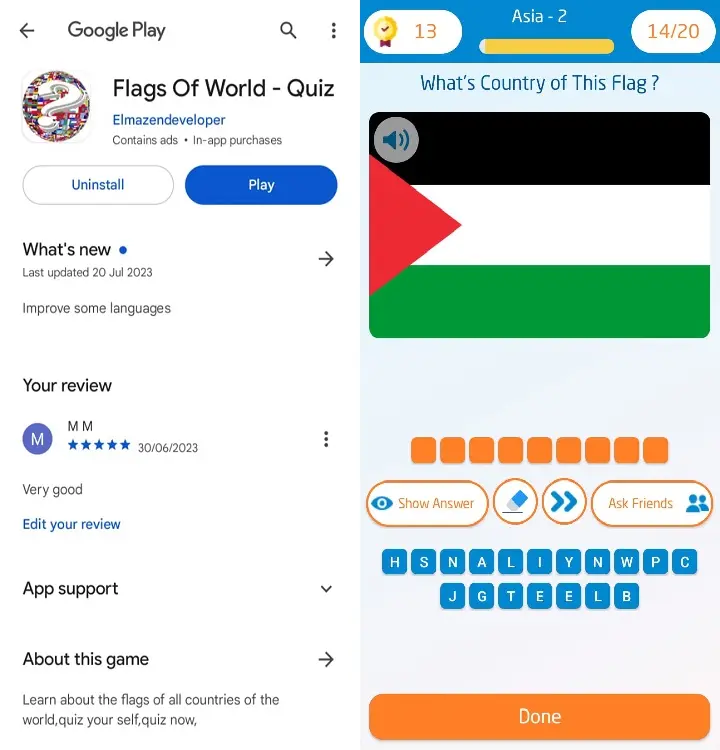The height and width of the screenshot is (750, 720).
Task: Uninstall Flags Of World quiz
Action: point(98,185)
